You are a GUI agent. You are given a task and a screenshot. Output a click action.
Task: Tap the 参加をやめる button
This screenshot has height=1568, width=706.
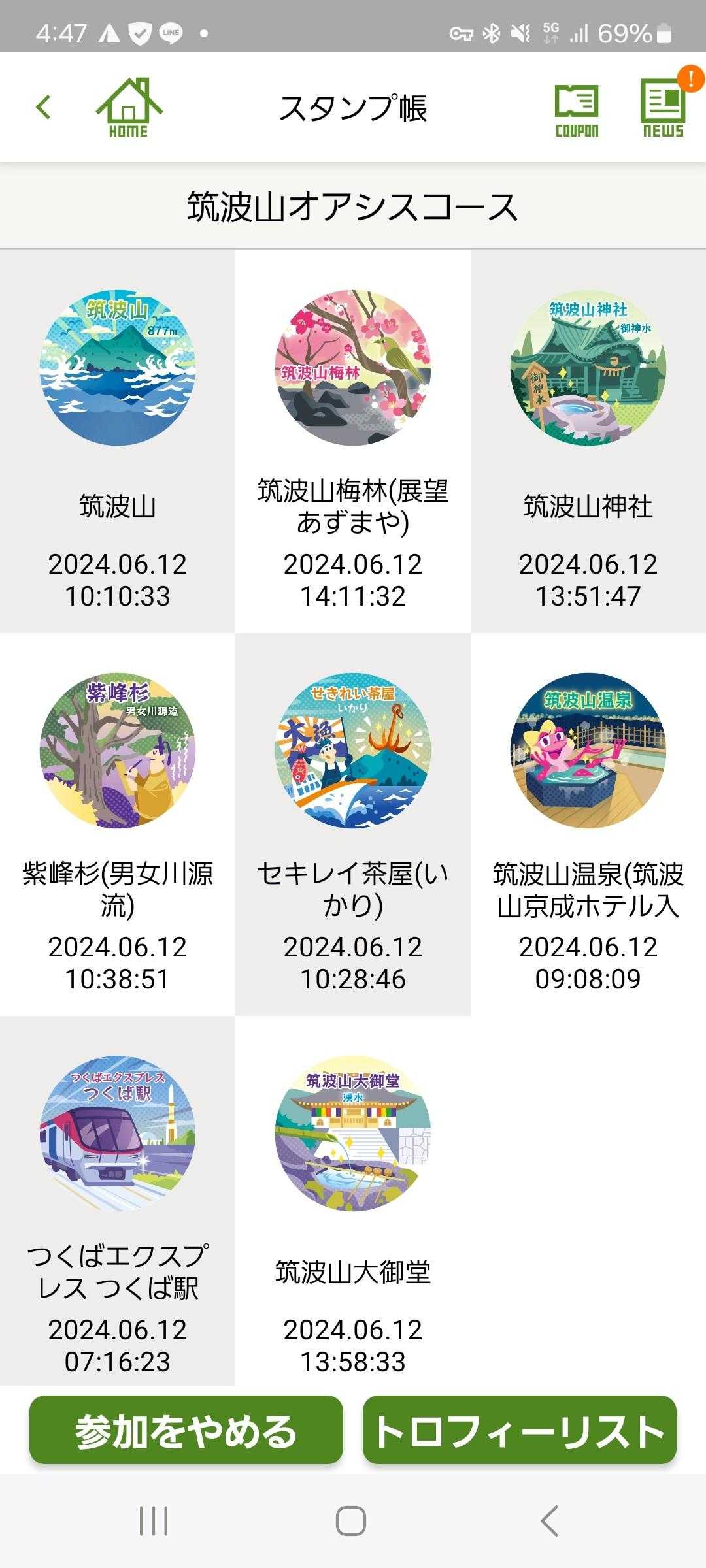[x=186, y=1430]
